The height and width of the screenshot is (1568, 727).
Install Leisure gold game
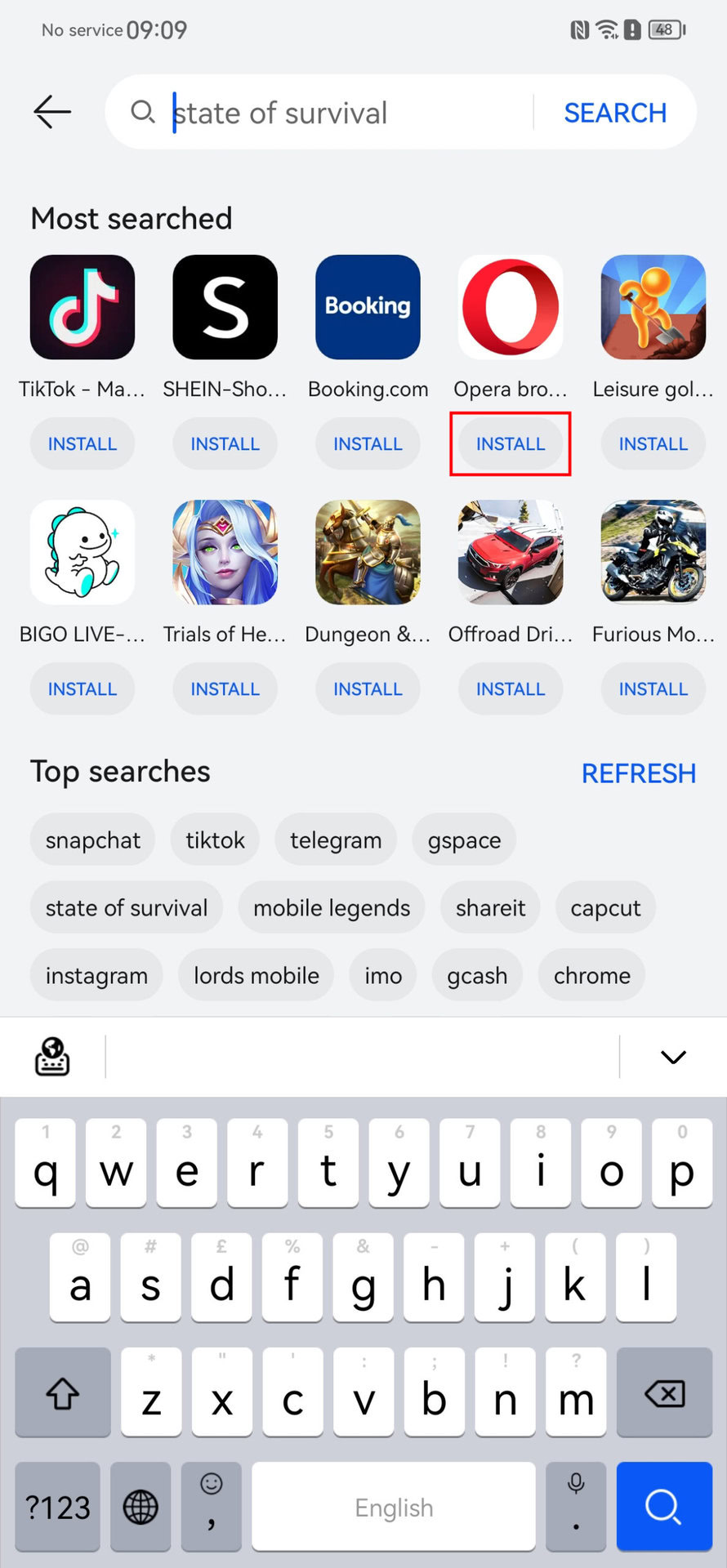point(653,443)
